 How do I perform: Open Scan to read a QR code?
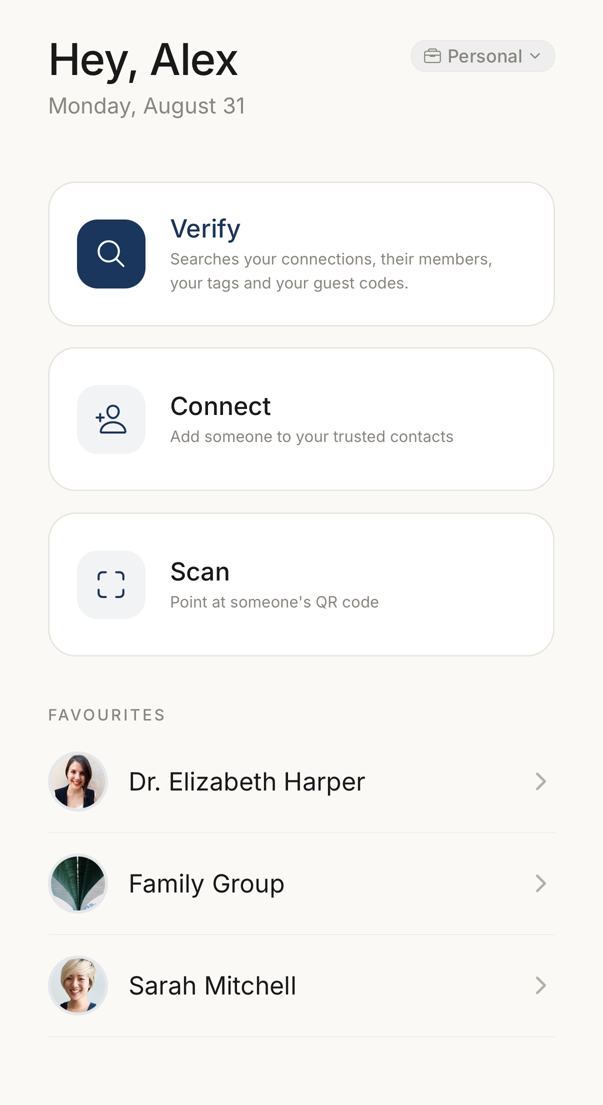(x=301, y=585)
